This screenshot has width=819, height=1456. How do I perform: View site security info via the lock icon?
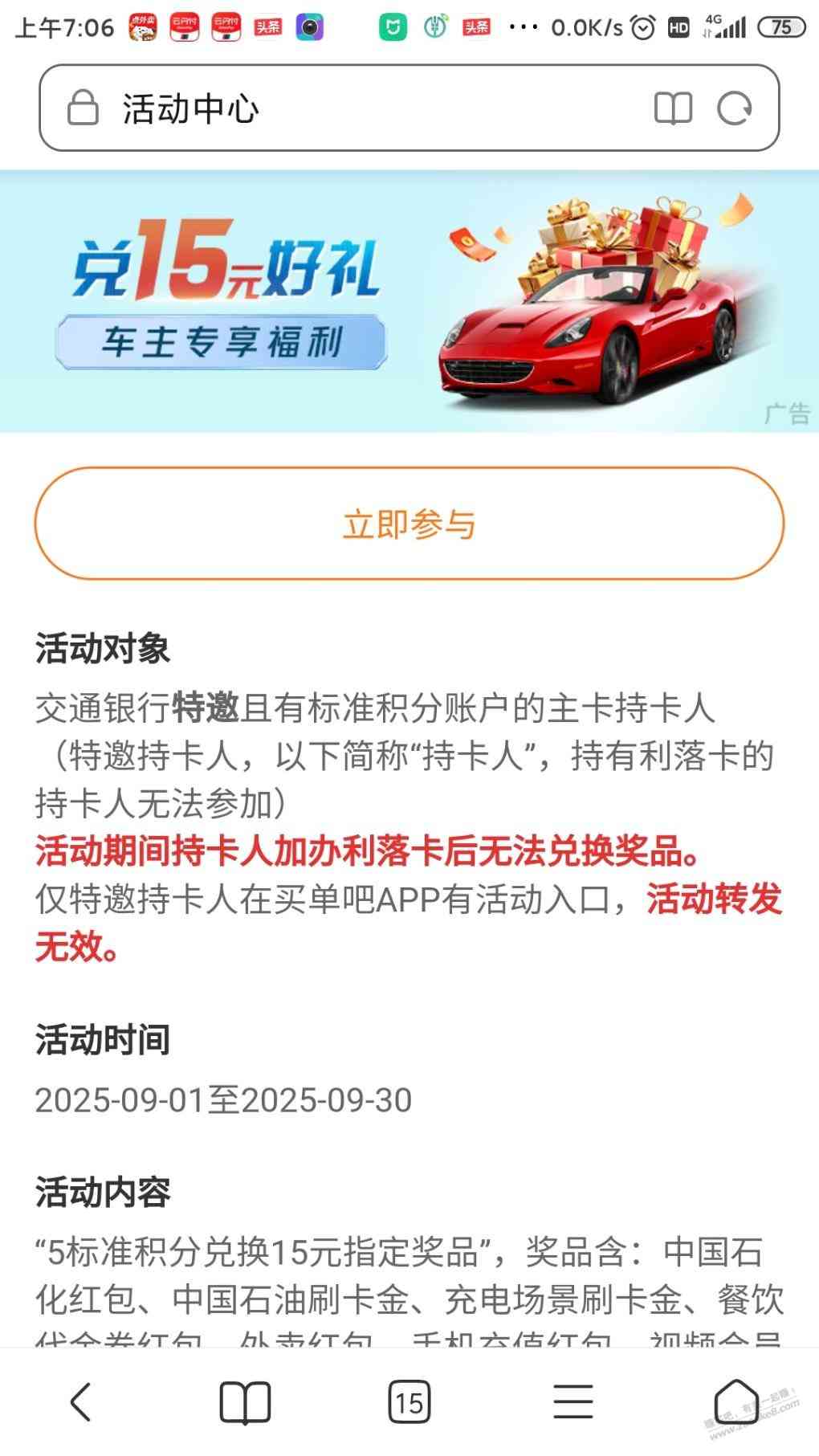pyautogui.click(x=82, y=108)
